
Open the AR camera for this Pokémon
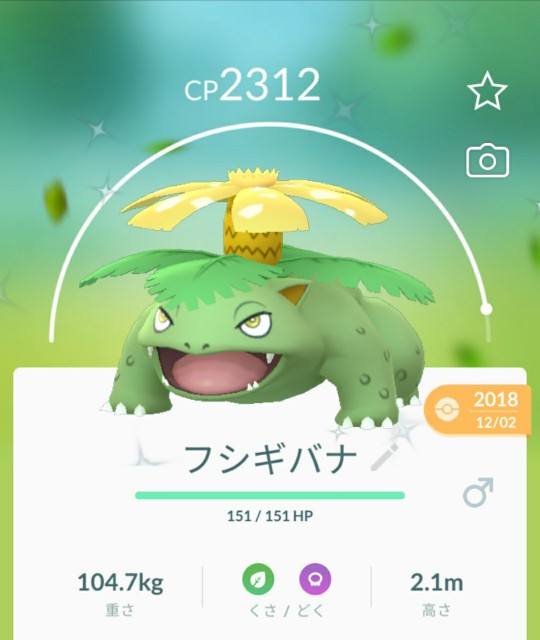pyautogui.click(x=487, y=160)
